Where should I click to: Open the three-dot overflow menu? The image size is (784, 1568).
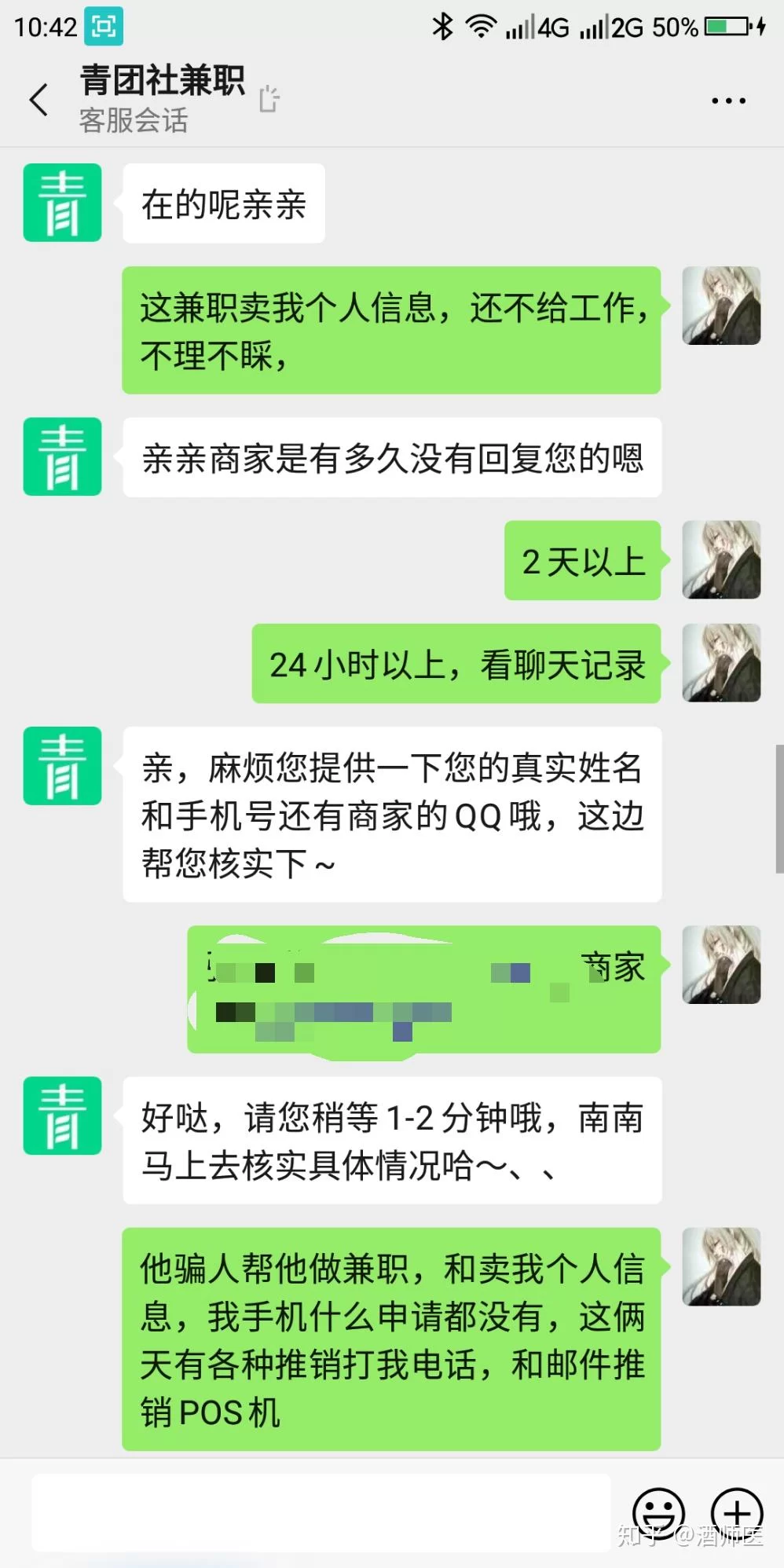coord(728,101)
